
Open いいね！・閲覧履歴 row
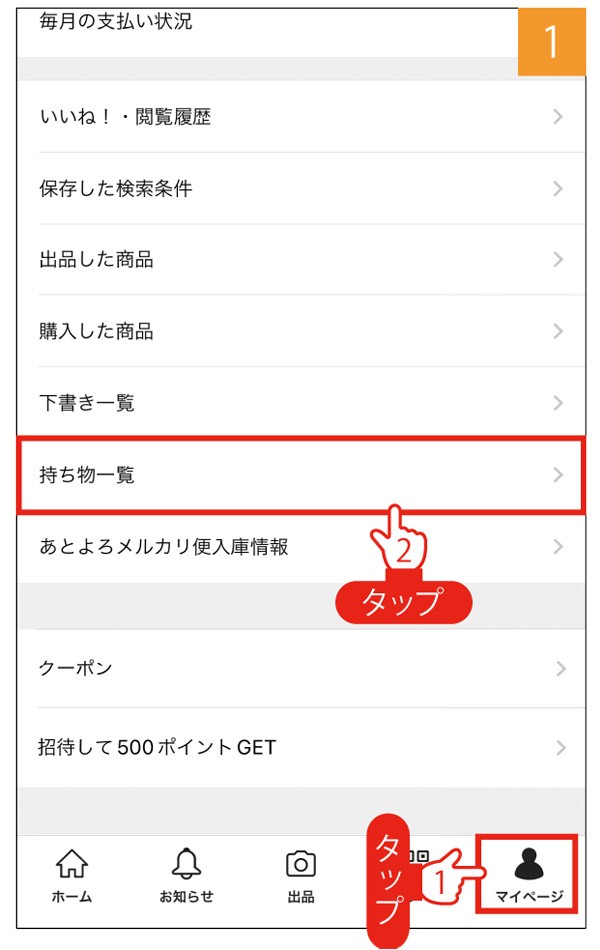click(300, 117)
